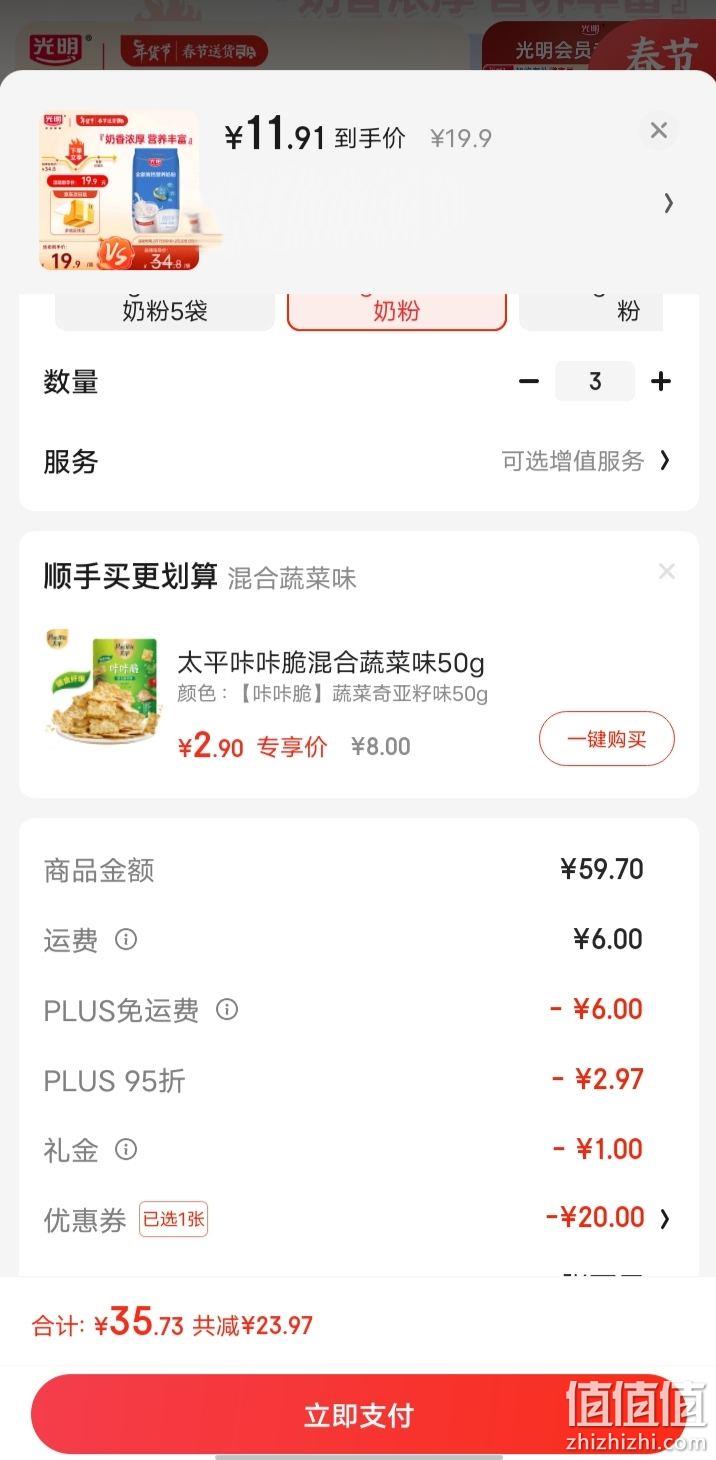Increase the quantity with the plus button
Image resolution: width=716 pixels, height=1460 pixels.
point(661,381)
